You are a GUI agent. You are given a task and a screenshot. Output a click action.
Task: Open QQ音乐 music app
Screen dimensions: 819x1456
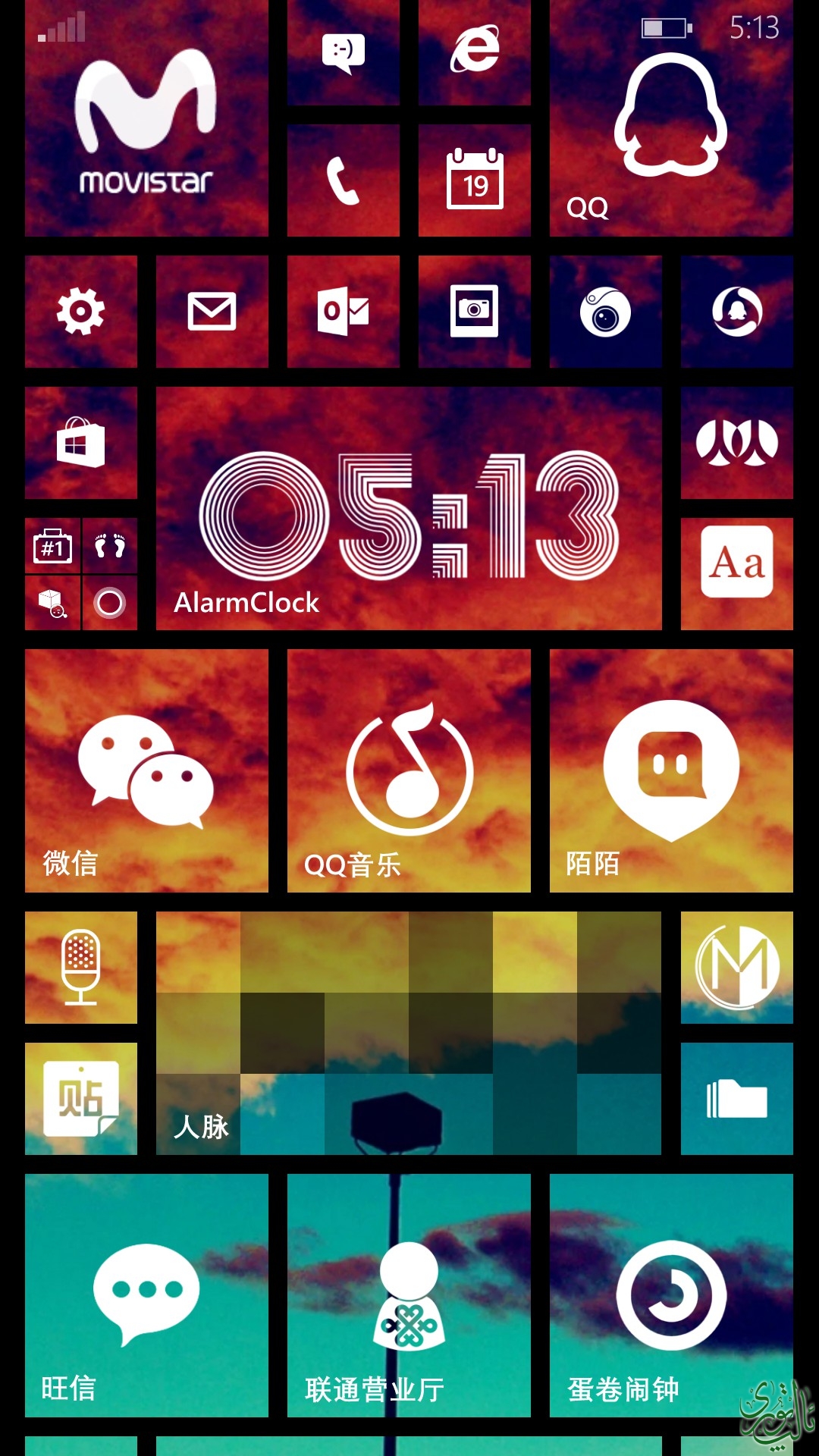pyautogui.click(x=409, y=770)
